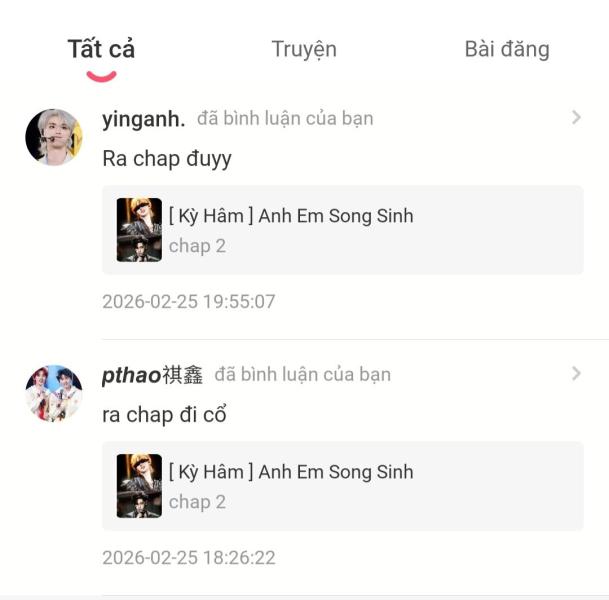
Task: Switch to the Bài đăng tab
Action: click(x=506, y=49)
